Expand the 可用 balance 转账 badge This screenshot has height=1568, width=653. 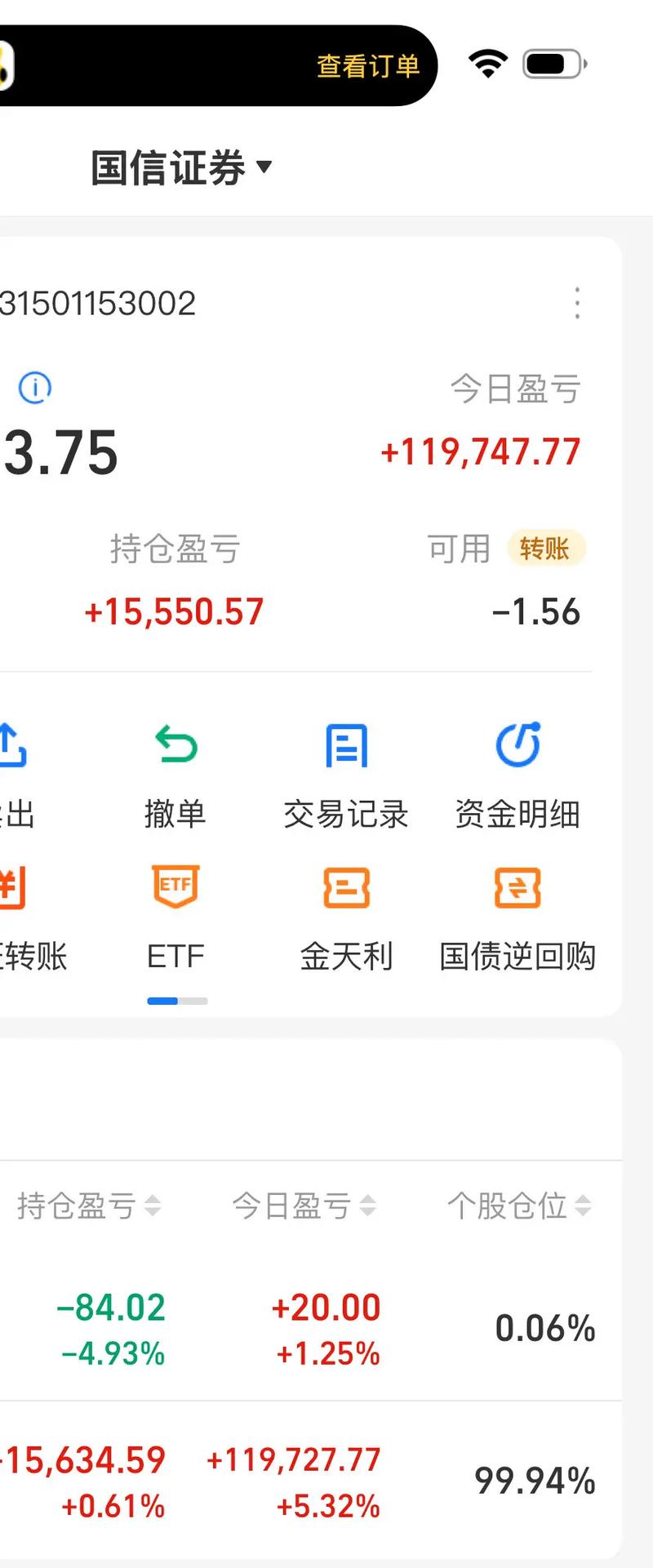[545, 549]
